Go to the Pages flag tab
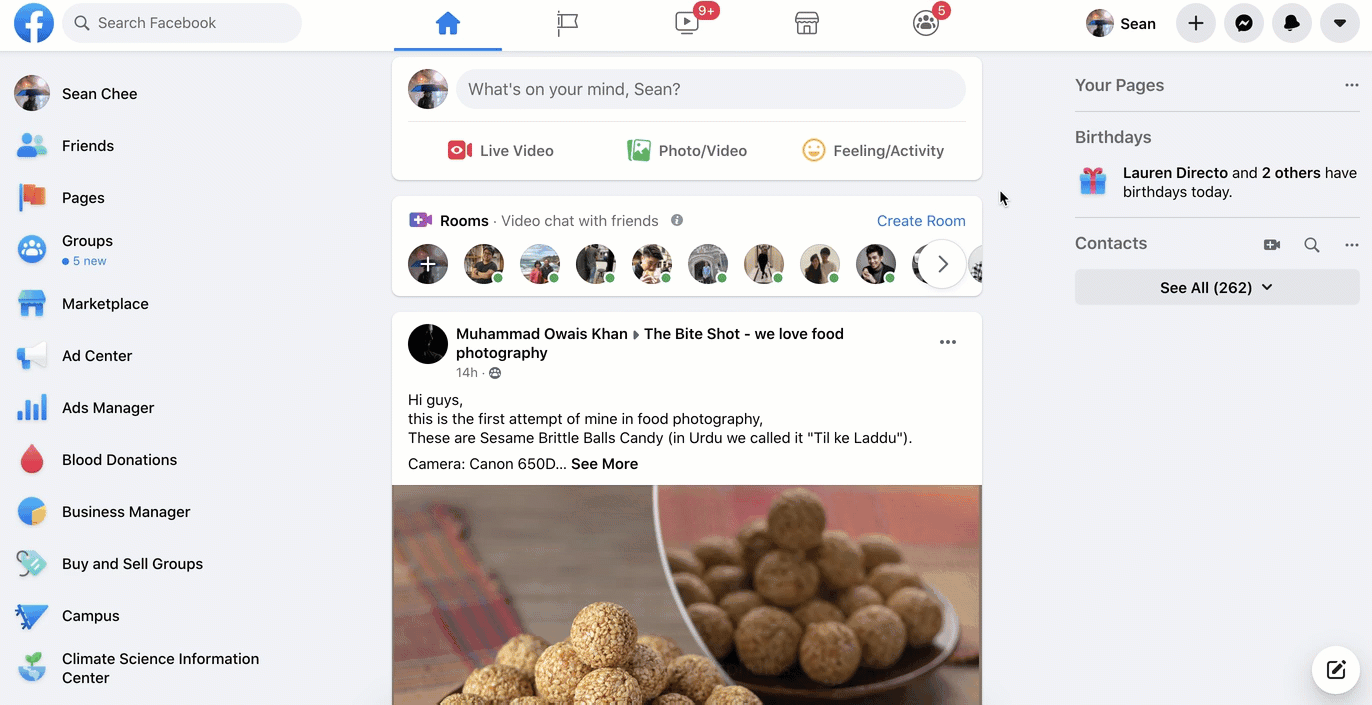The height and width of the screenshot is (705, 1372). pos(568,23)
